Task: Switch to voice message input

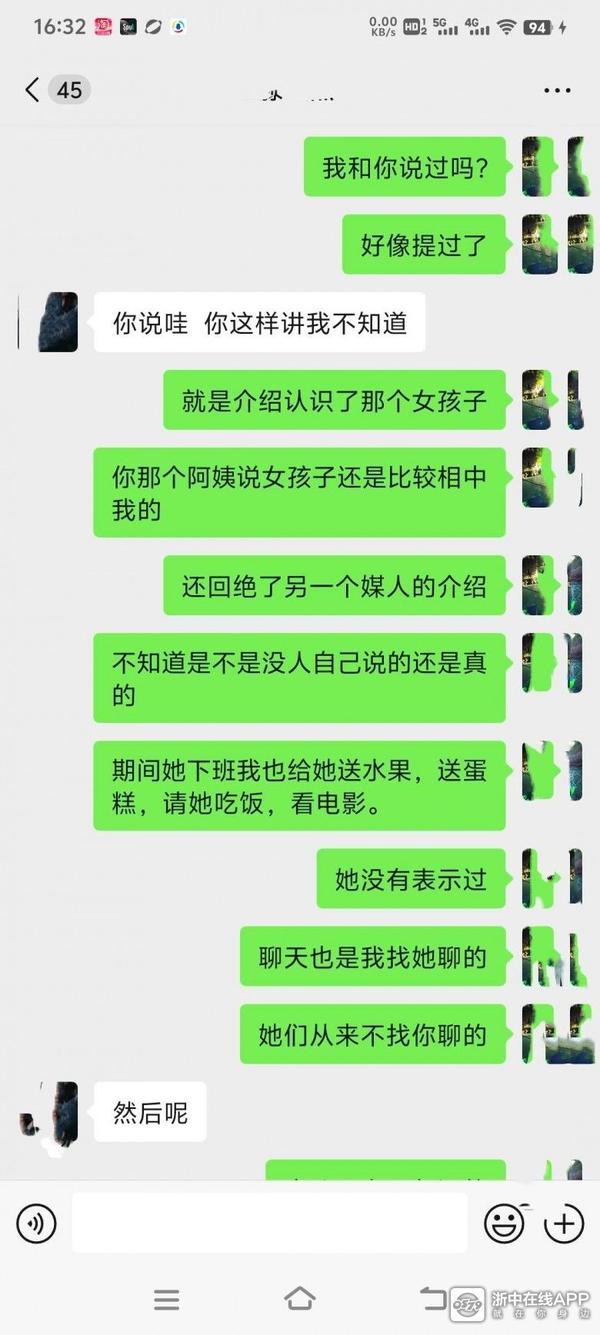Action: 37,1222
